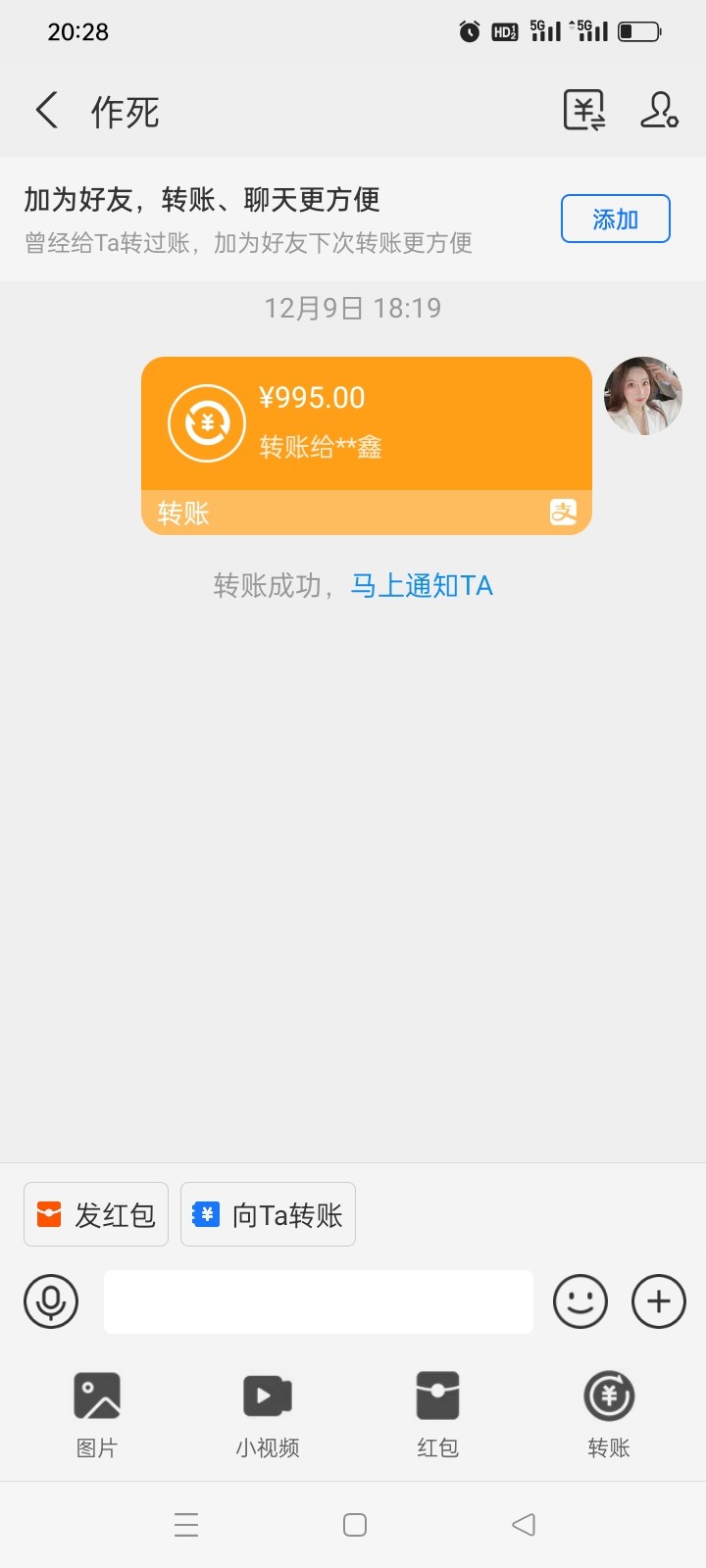Screen dimensions: 706x1568
Task: Tap the 发红包 shortcut chip
Action: click(x=96, y=1215)
